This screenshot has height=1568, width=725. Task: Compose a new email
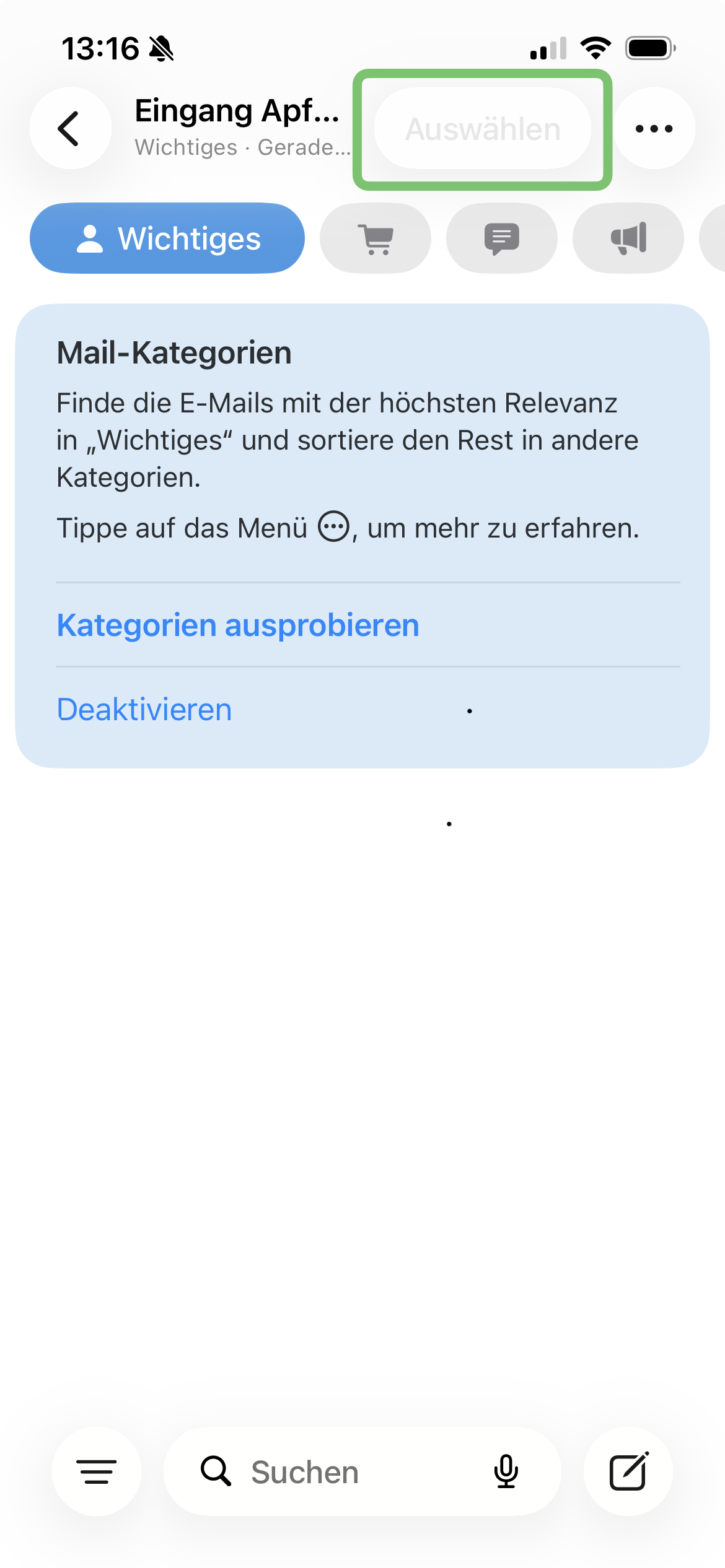coord(628,1471)
